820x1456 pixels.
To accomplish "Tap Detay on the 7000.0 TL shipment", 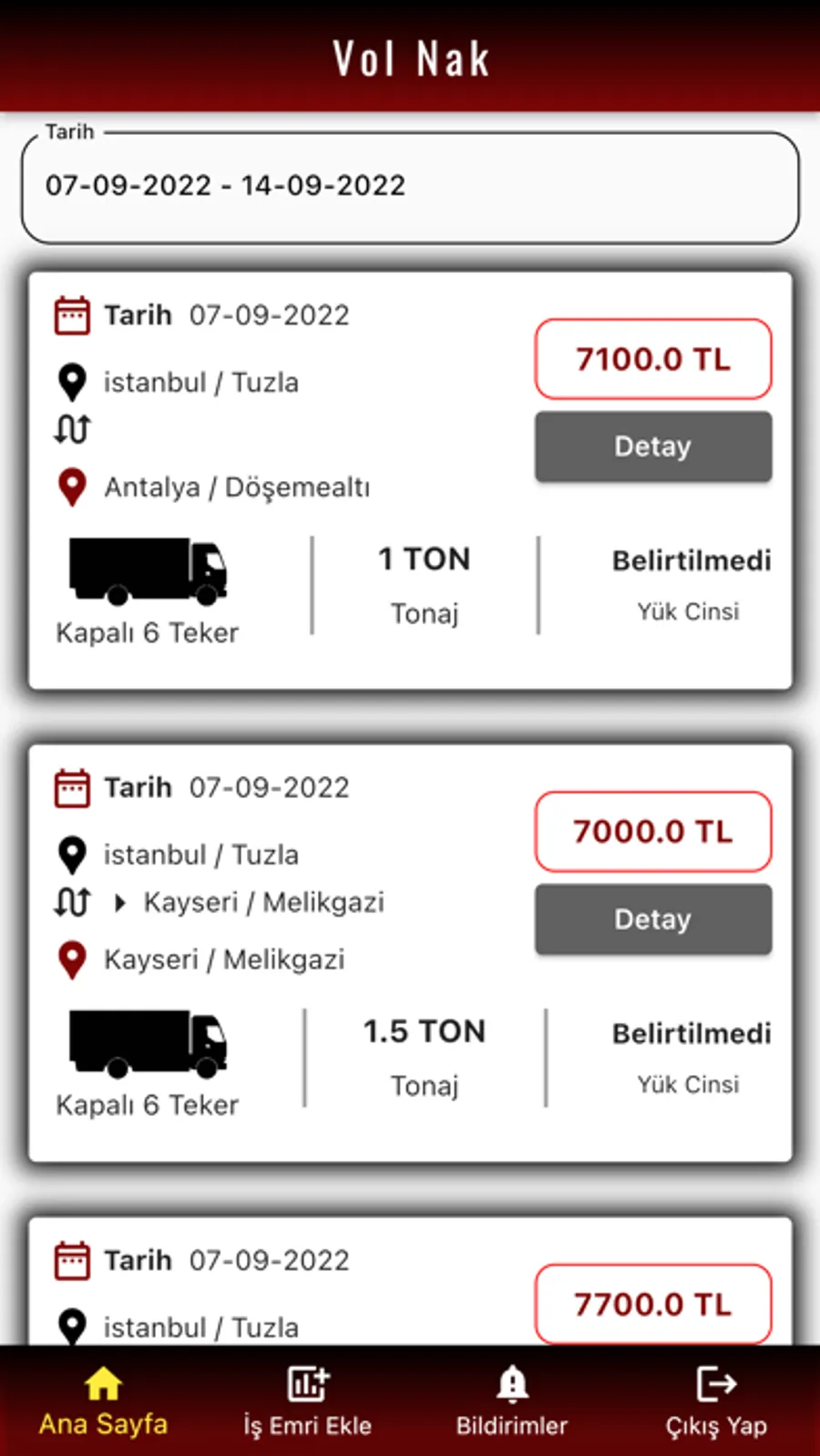I will (653, 919).
